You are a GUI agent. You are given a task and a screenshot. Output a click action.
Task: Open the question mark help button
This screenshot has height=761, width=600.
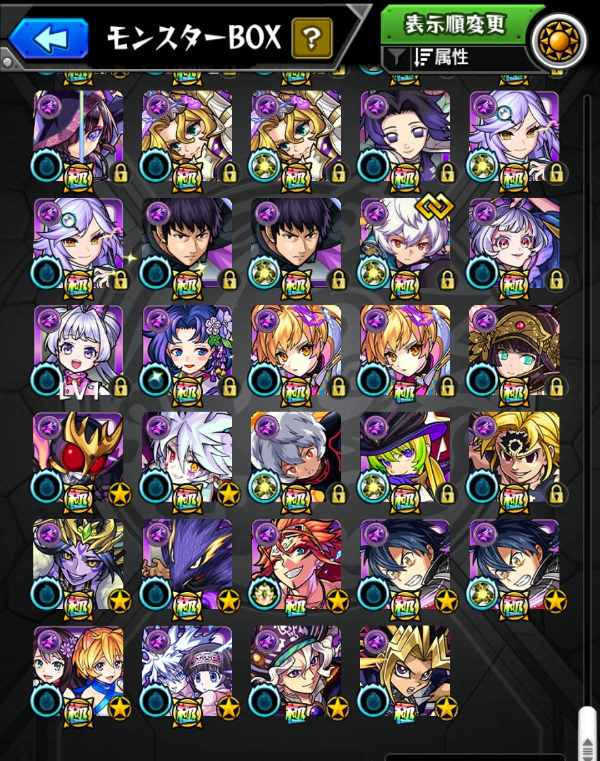click(x=311, y=39)
